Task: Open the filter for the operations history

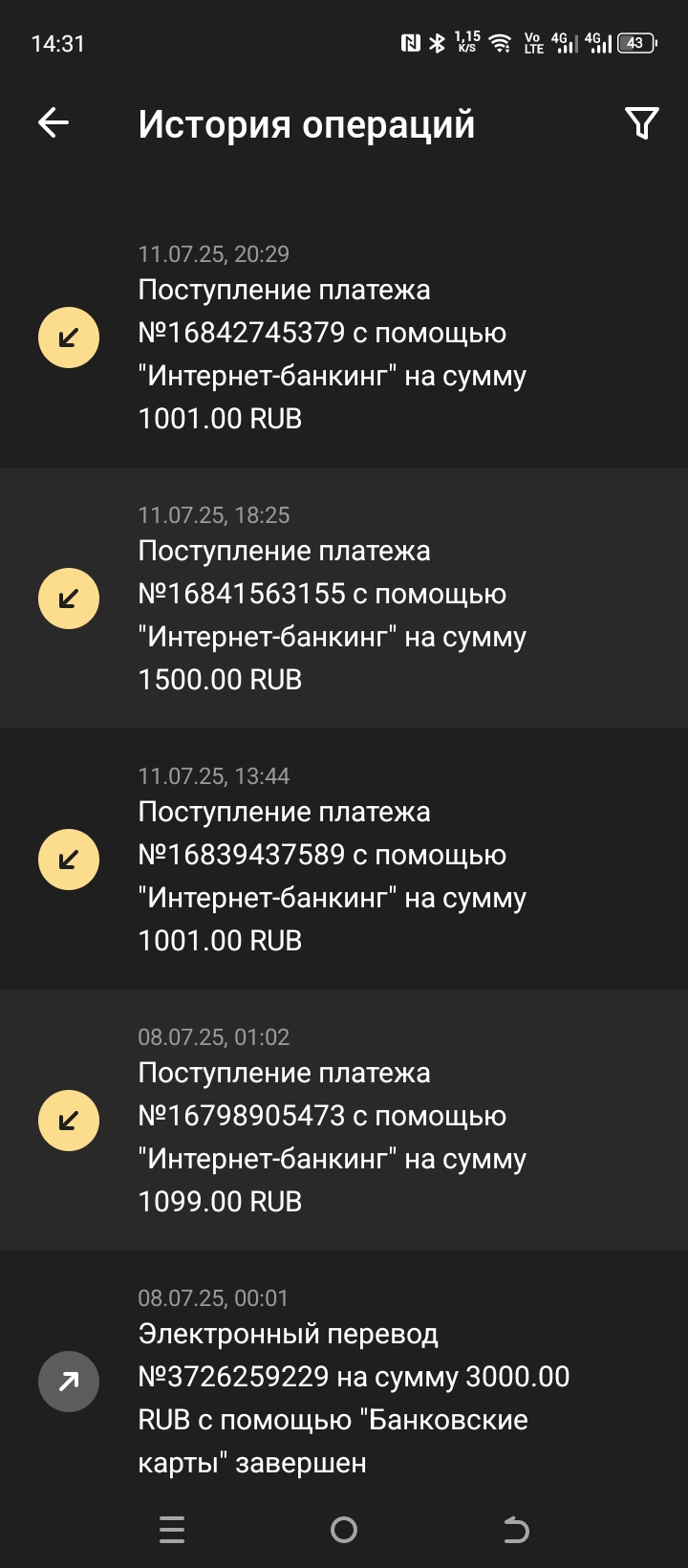Action: point(641,122)
